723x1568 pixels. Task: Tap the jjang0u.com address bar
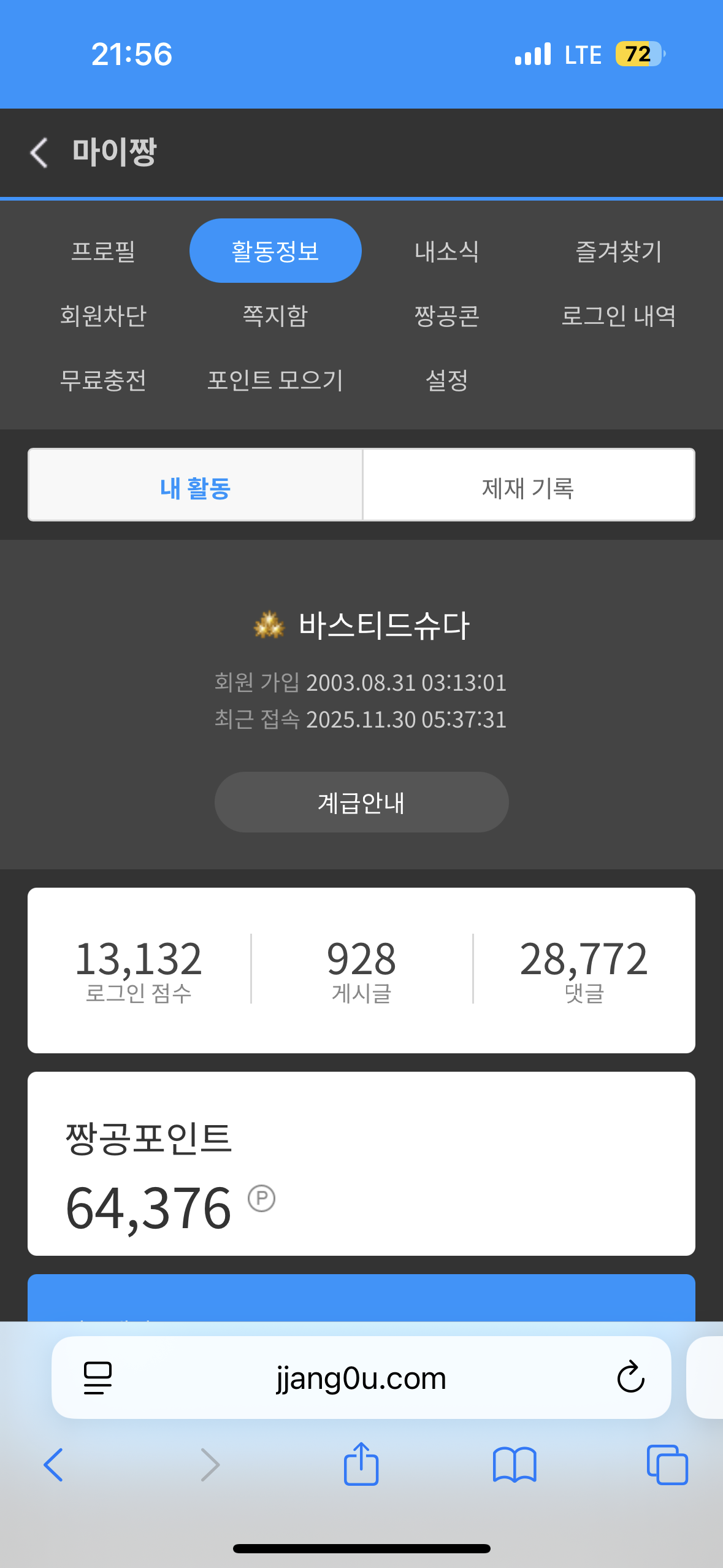coord(361,1378)
